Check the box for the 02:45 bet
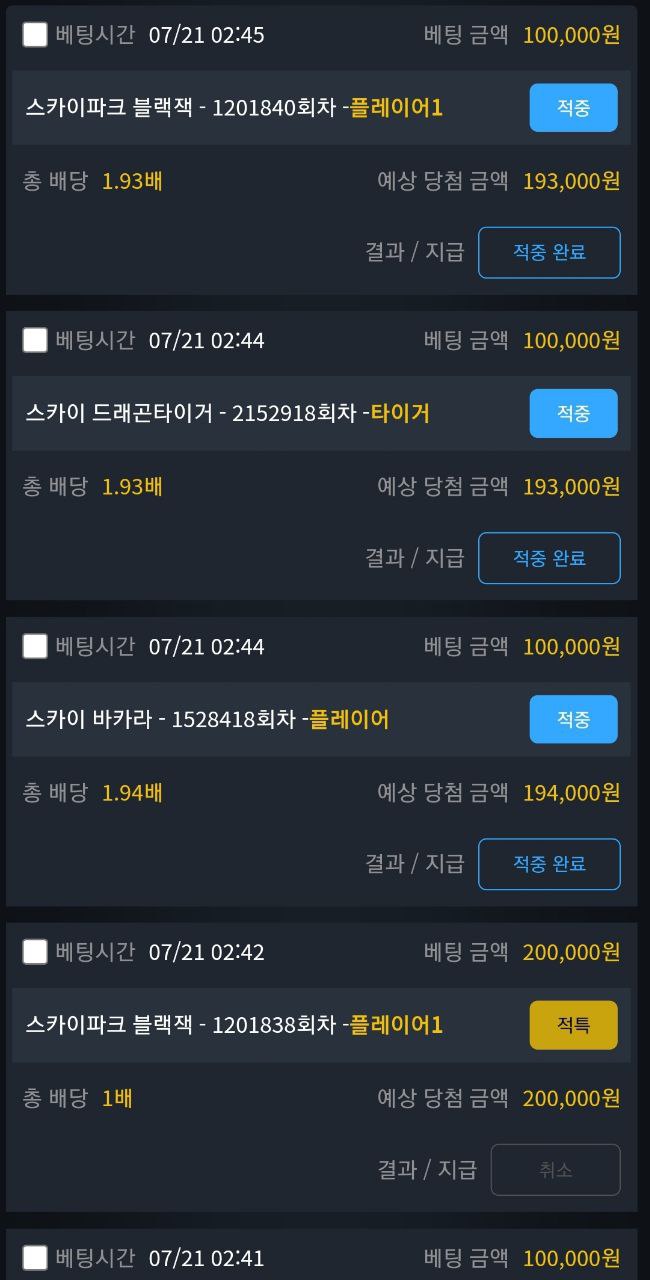 click(35, 35)
